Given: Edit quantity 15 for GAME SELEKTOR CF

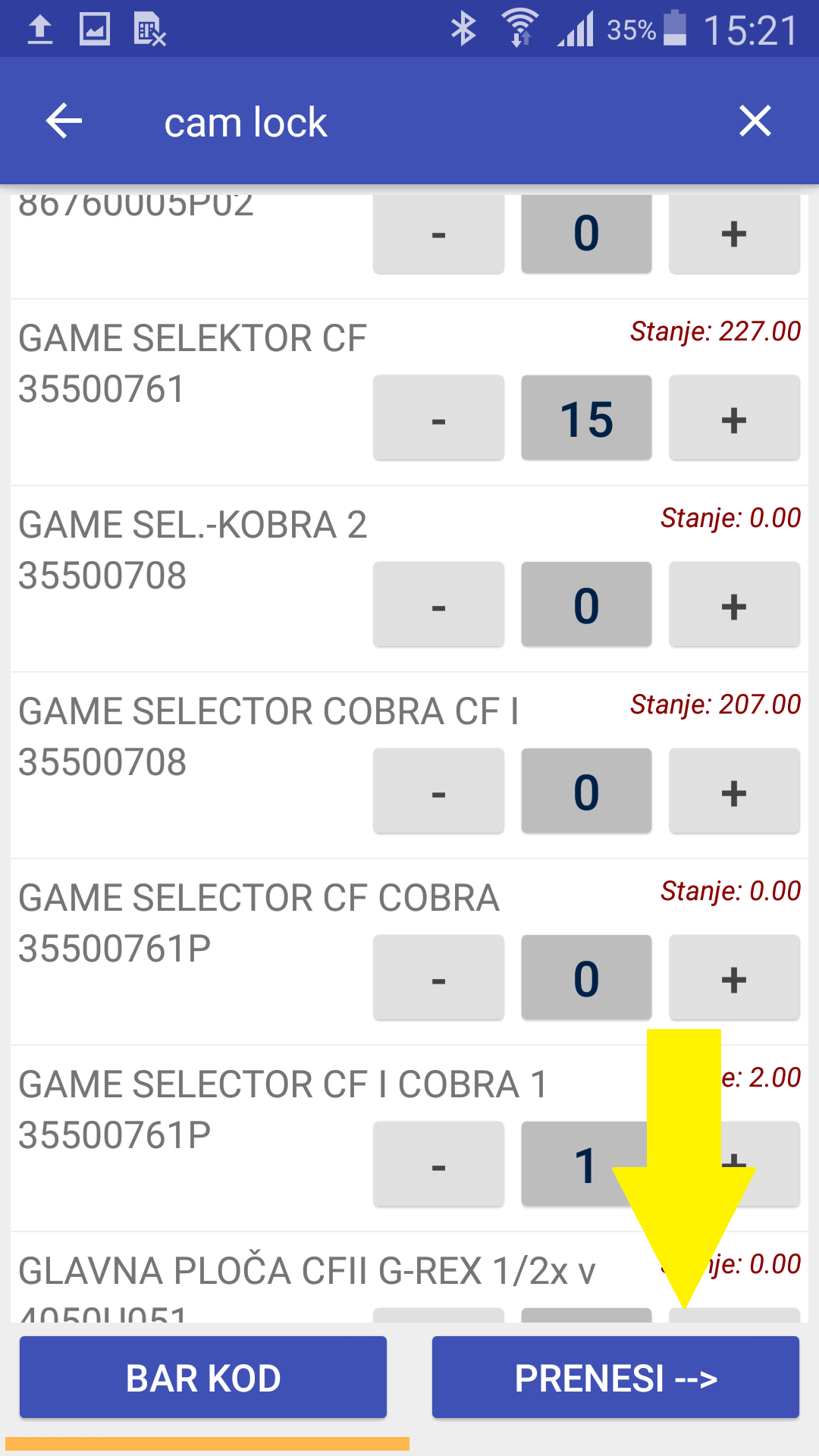Looking at the screenshot, I should (x=586, y=418).
